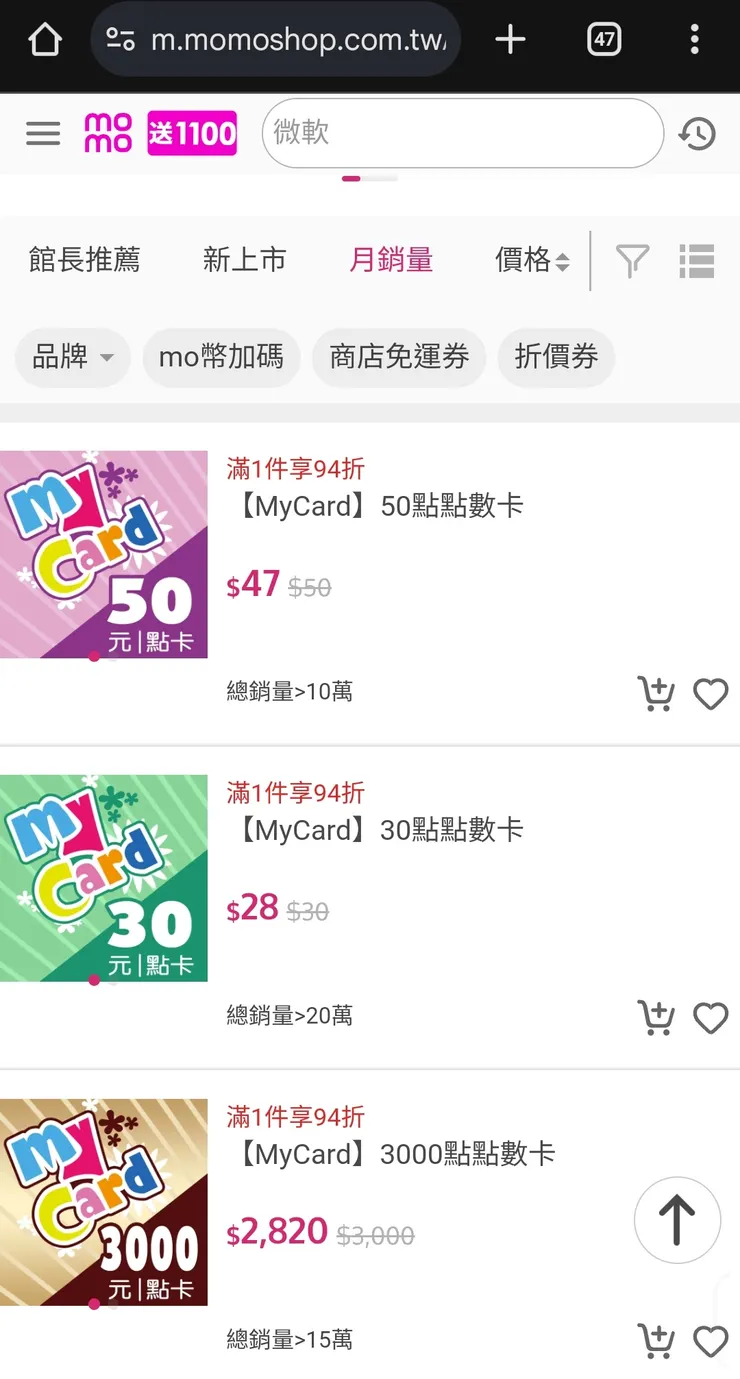The width and height of the screenshot is (740, 1379).
Task: Open browser tab switcher showing 47
Action: point(604,40)
